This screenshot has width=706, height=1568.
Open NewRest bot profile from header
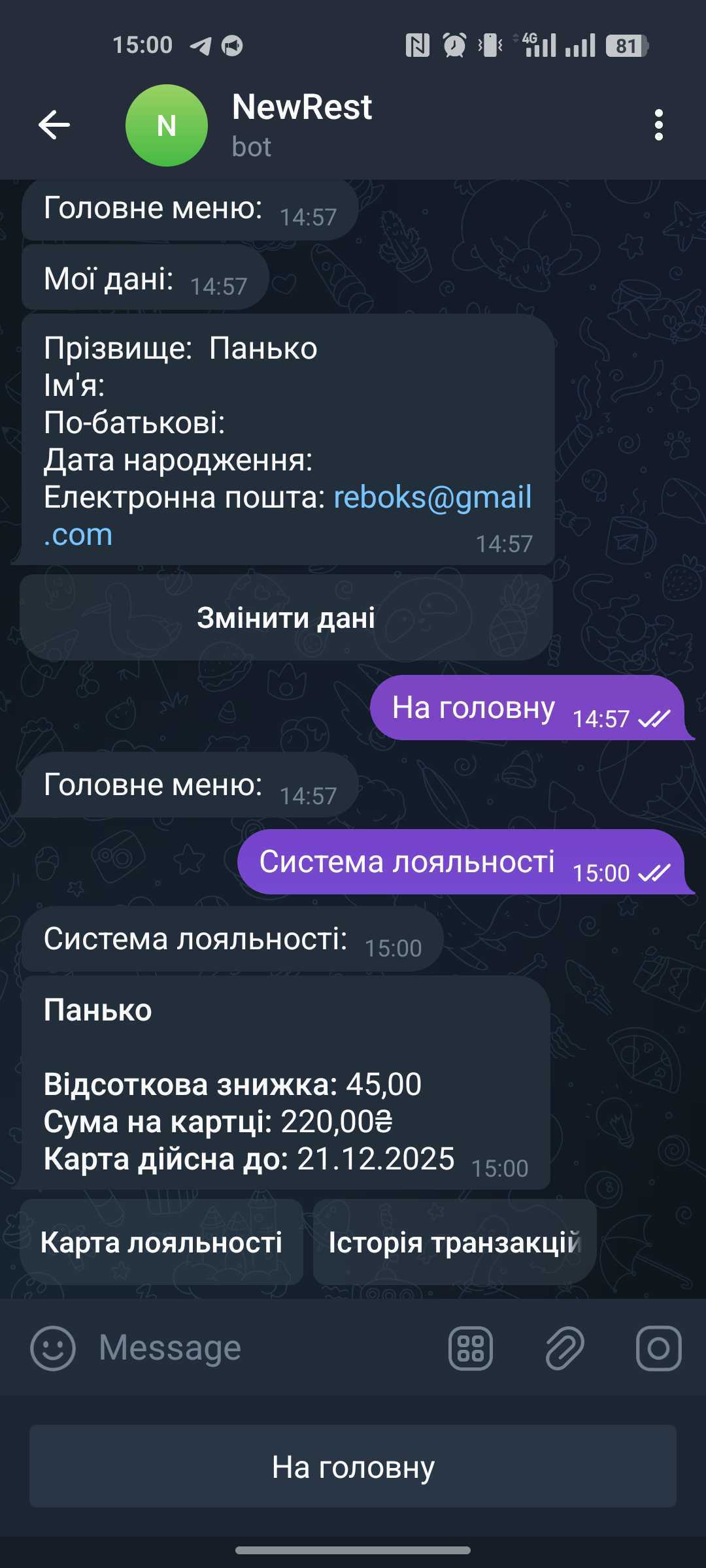coord(301,125)
